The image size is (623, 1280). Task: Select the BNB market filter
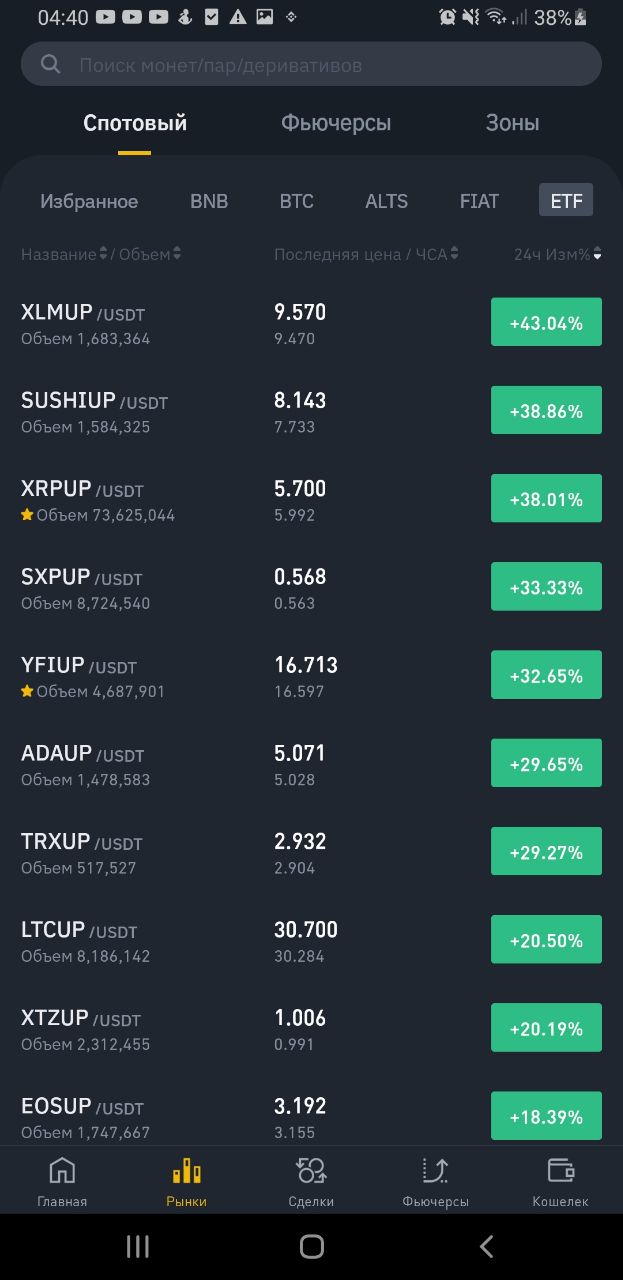pos(209,201)
